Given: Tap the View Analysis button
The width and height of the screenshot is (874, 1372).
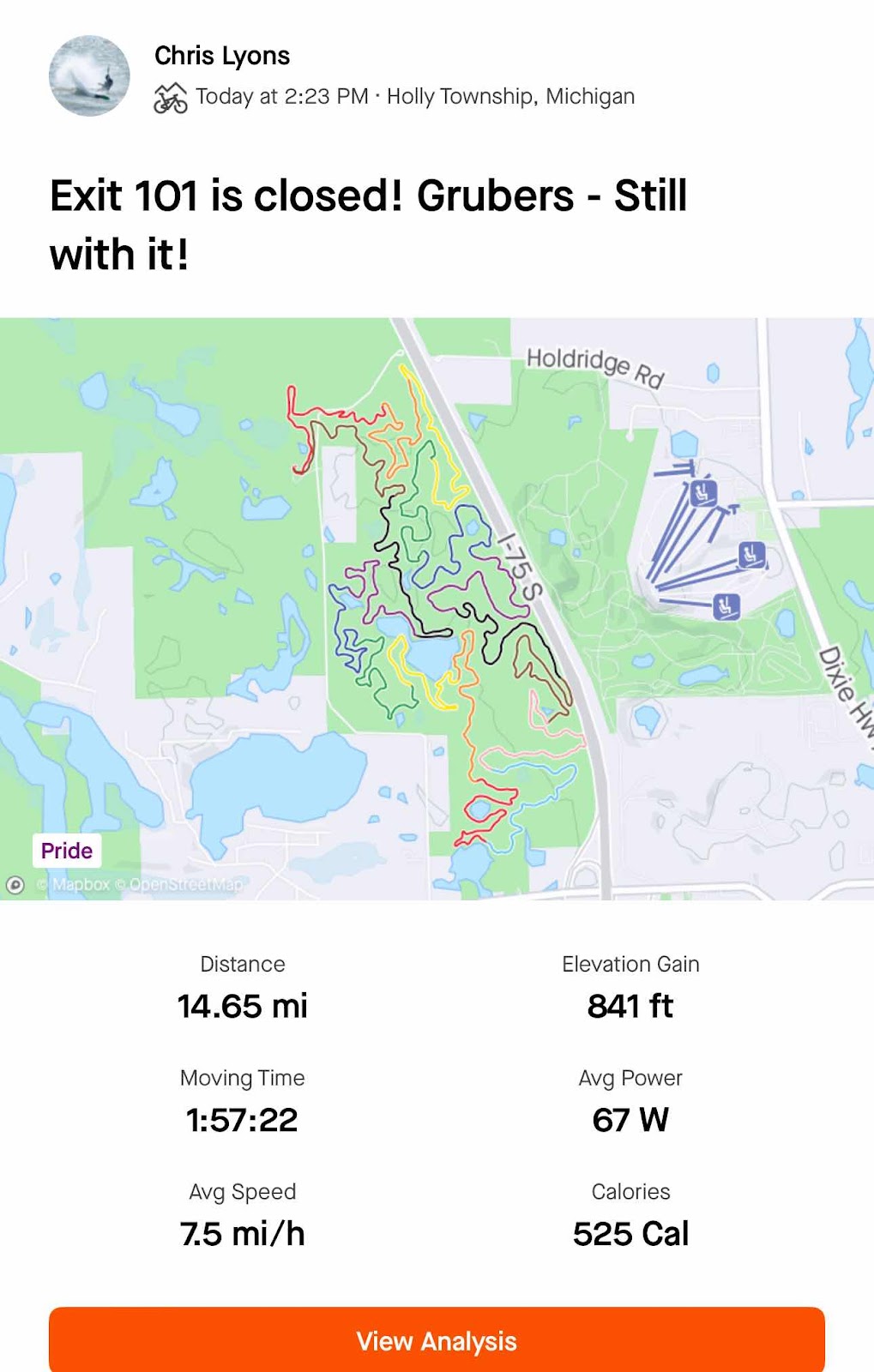Looking at the screenshot, I should (437, 1340).
